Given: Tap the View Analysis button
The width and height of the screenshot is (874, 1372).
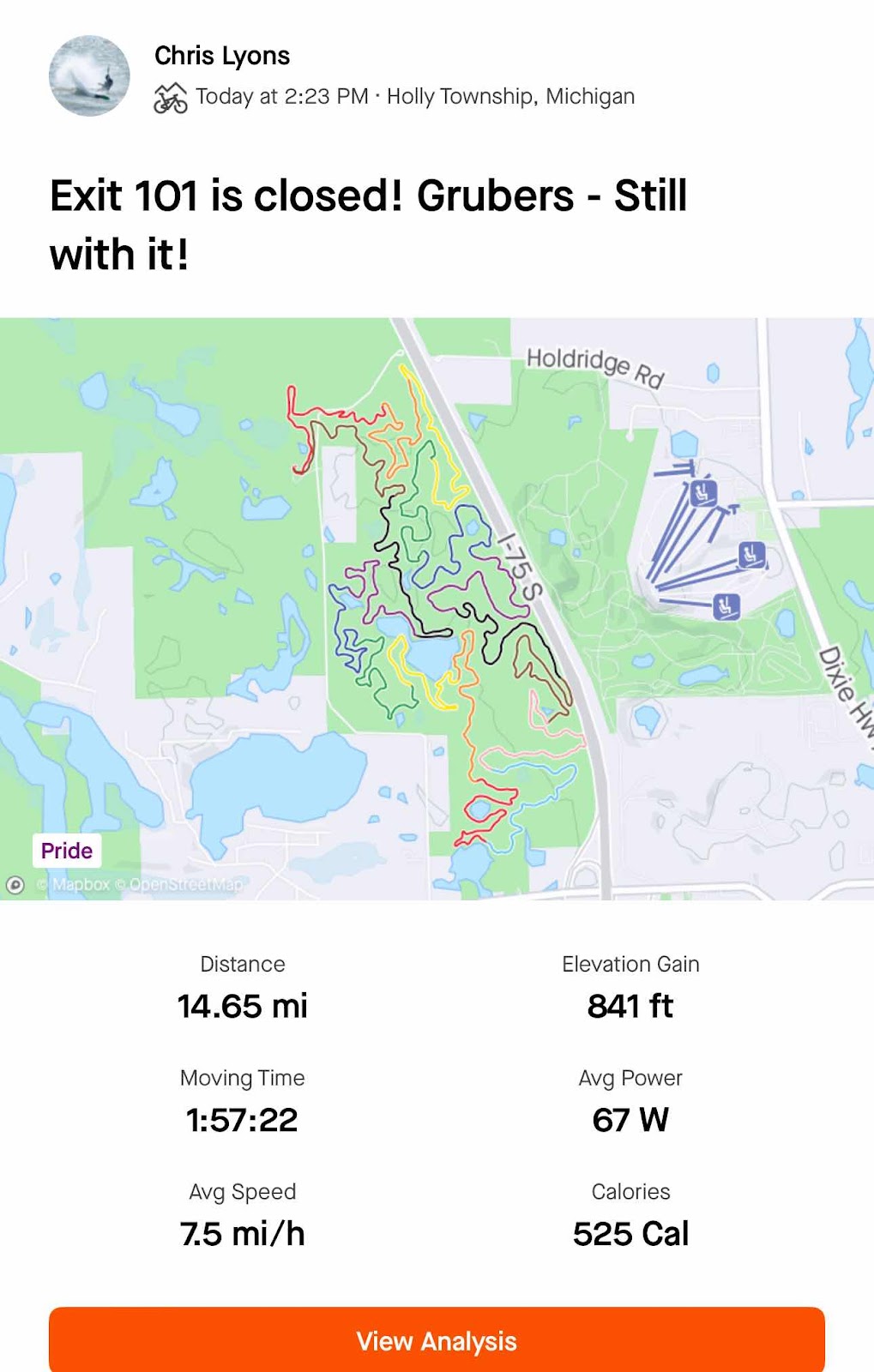Looking at the screenshot, I should (437, 1340).
